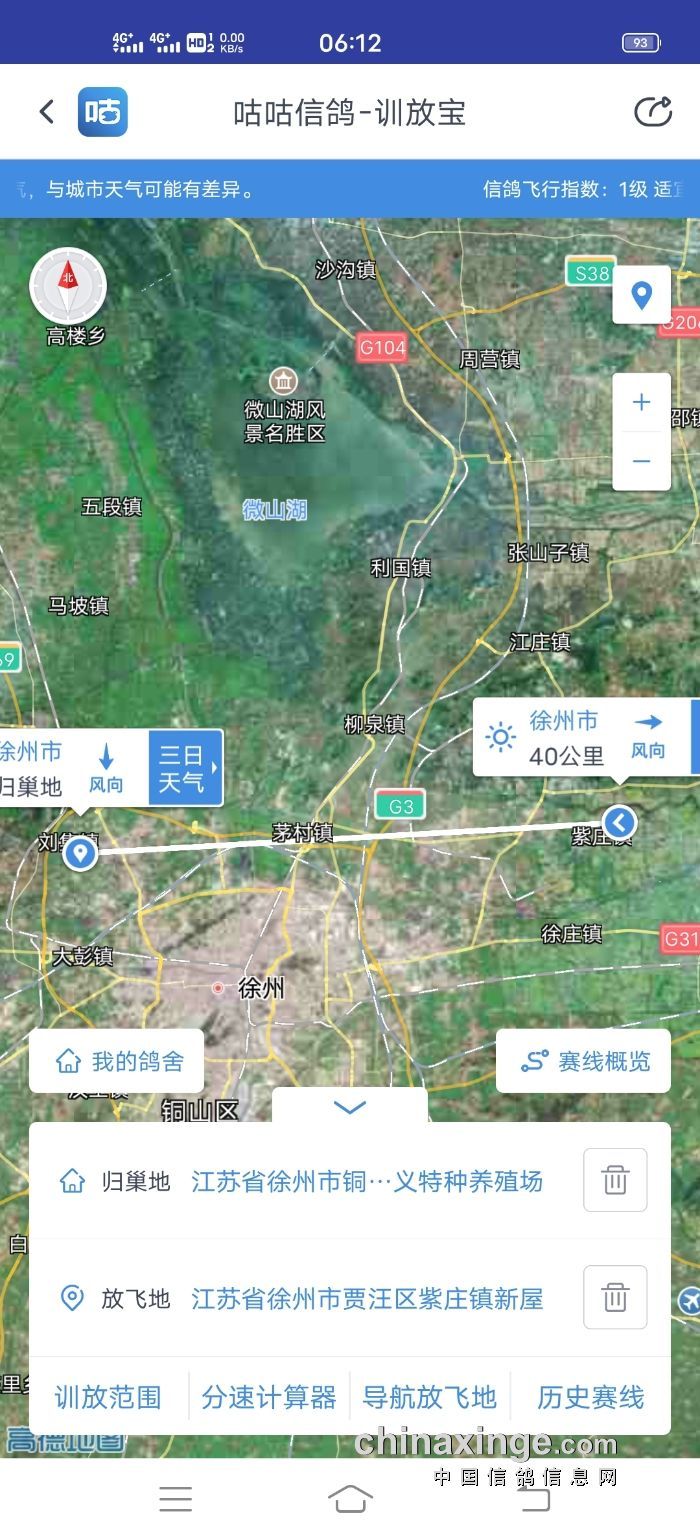Go back using the header arrow
Viewport: 700px width, 1540px height.
tap(46, 111)
